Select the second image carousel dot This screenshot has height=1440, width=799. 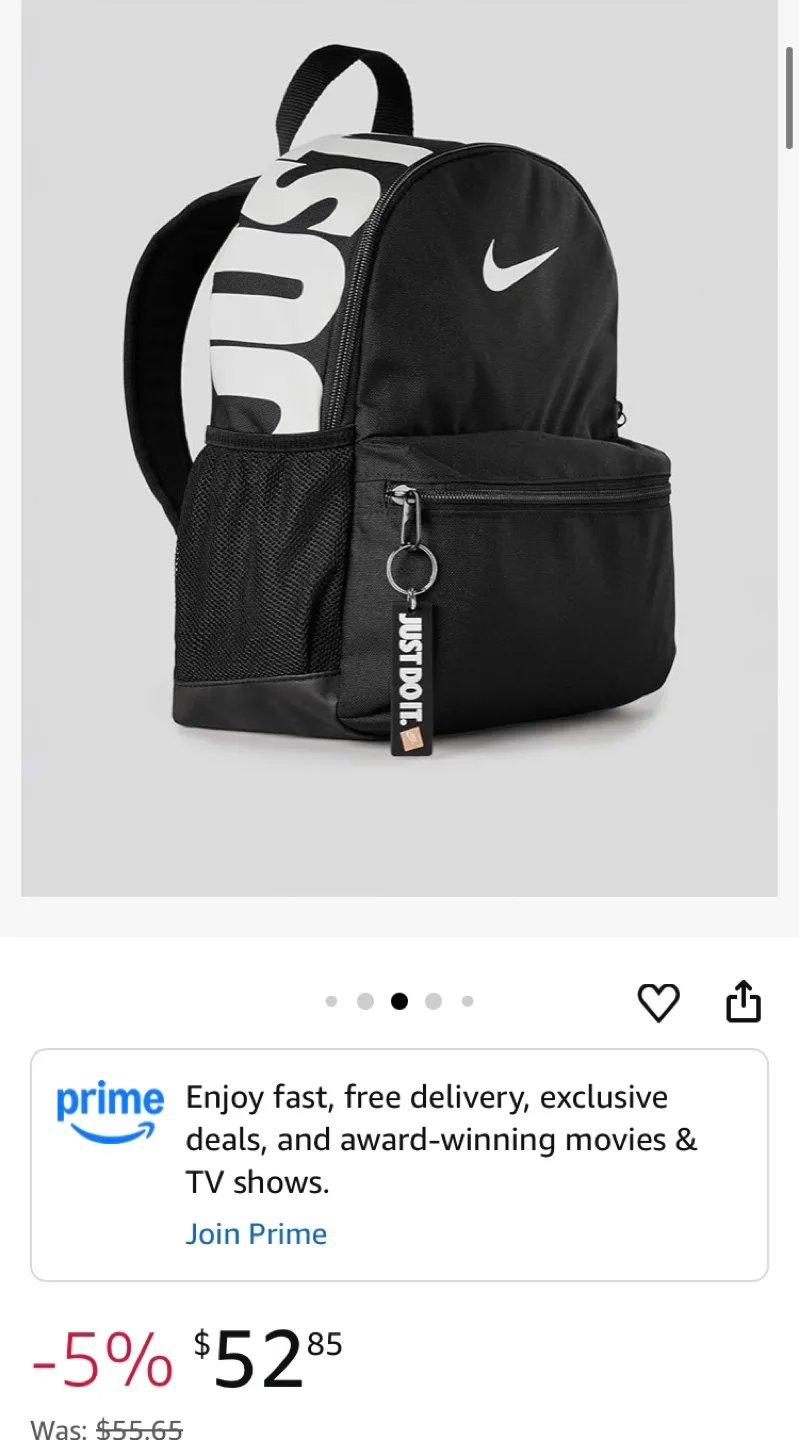(365, 1000)
